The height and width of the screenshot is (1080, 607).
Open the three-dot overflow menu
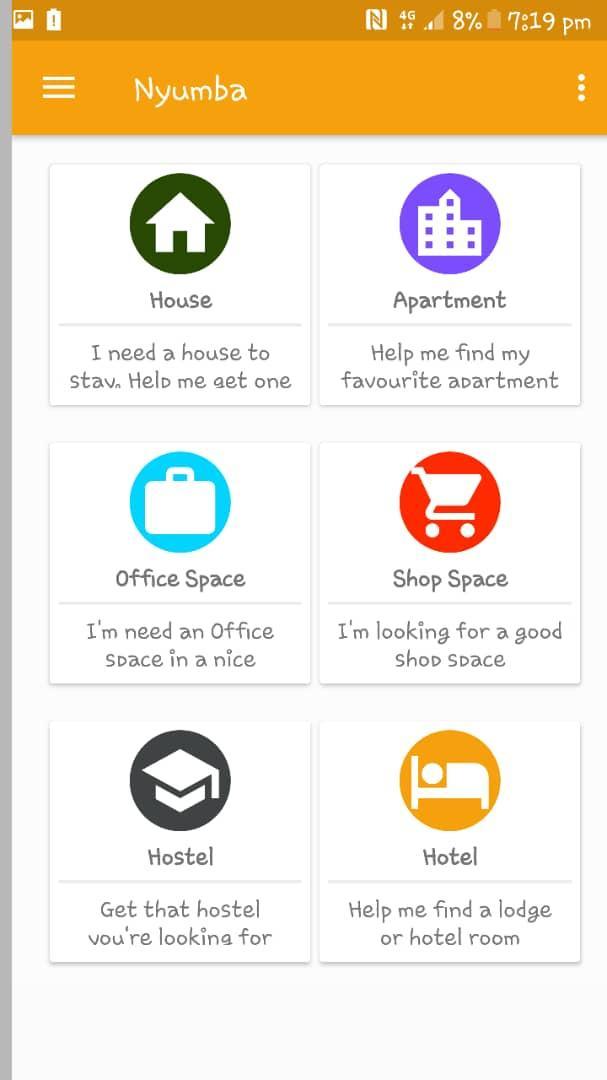582,88
